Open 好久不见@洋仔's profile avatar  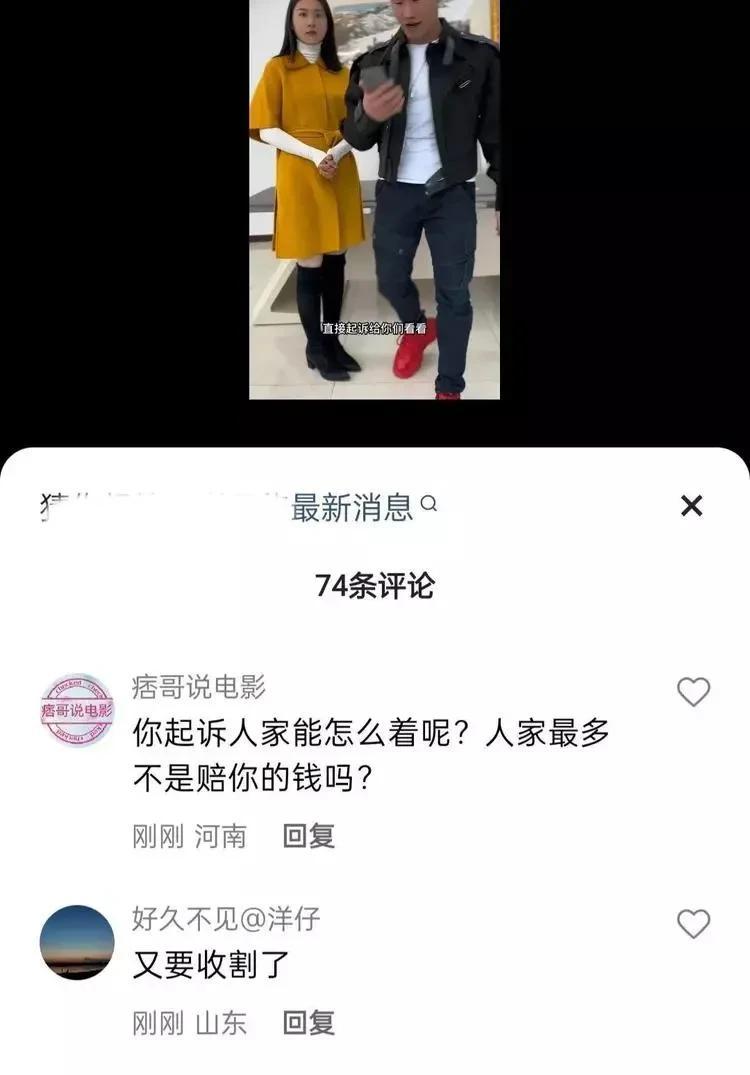pyautogui.click(x=77, y=943)
